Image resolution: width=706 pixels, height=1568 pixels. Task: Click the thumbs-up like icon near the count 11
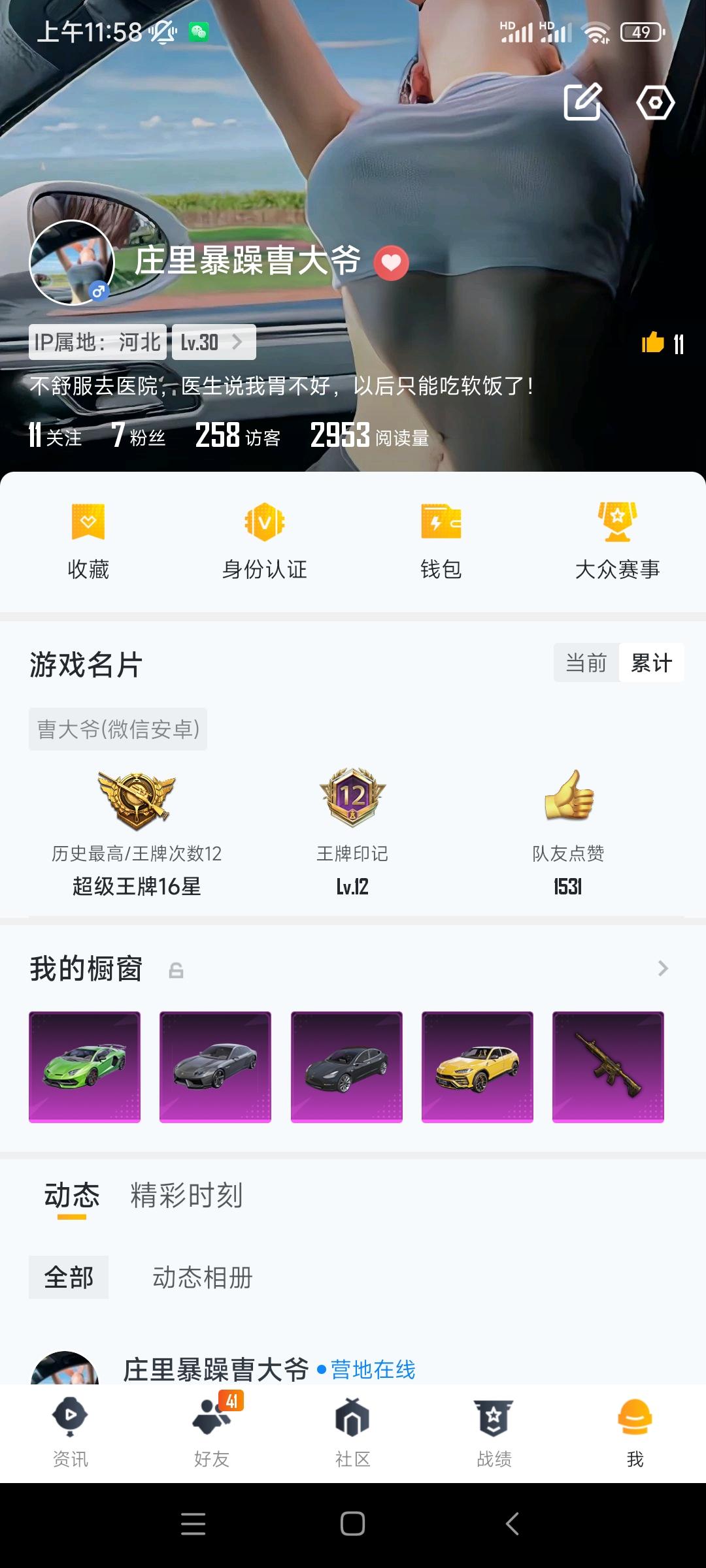(655, 343)
